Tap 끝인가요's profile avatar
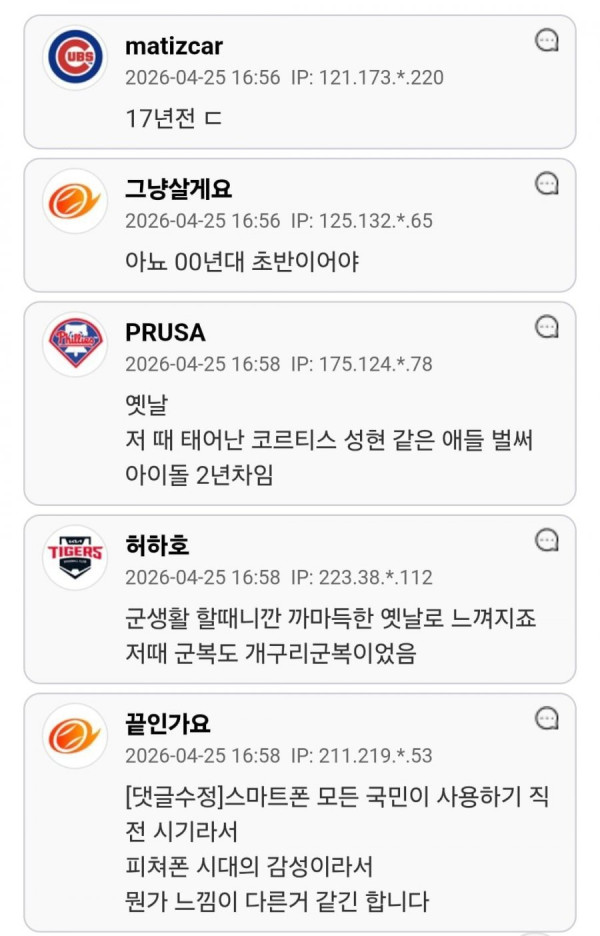Image resolution: width=600 pixels, height=936 pixels. (x=75, y=736)
